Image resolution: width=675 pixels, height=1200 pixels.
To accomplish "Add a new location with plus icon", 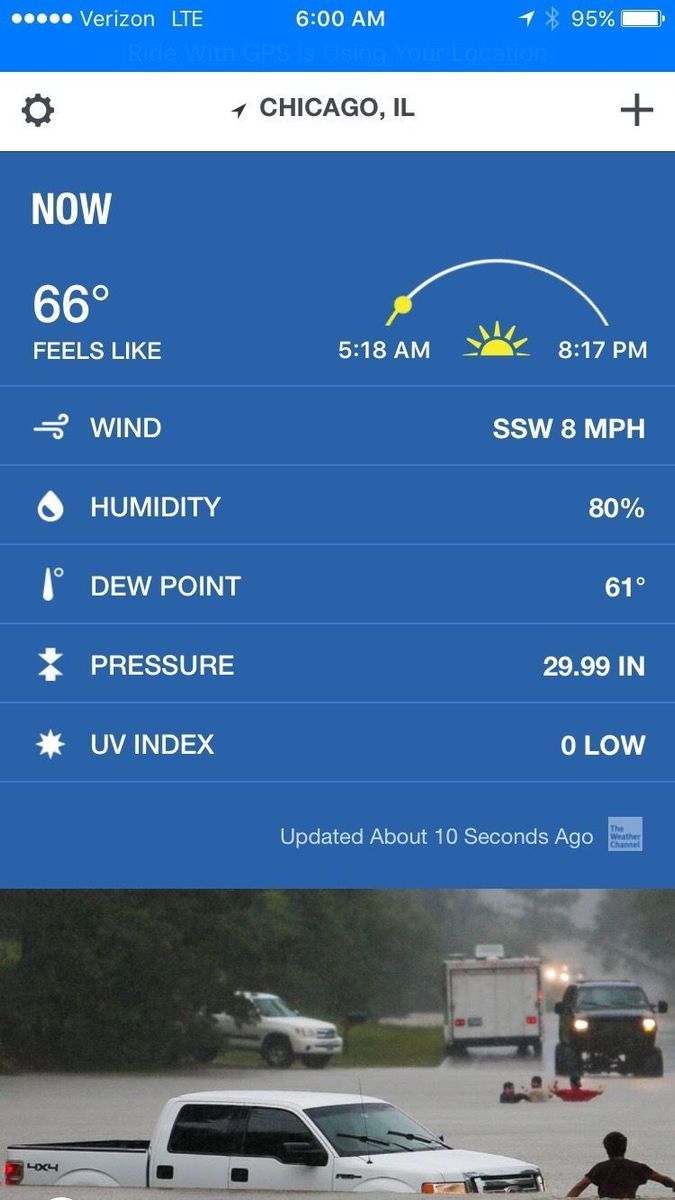I will pos(636,110).
